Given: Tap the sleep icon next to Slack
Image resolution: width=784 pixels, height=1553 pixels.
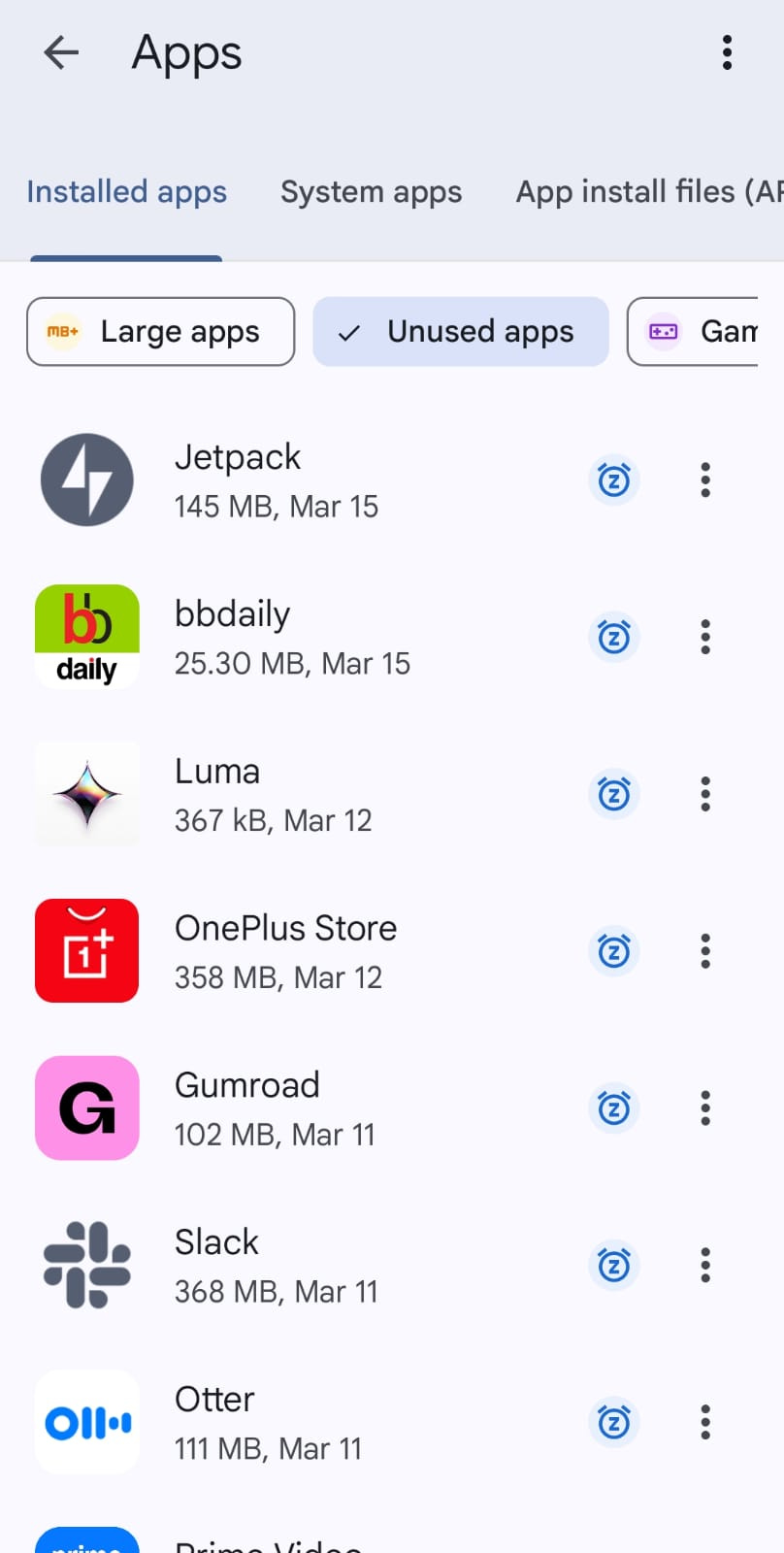Looking at the screenshot, I should (614, 1265).
